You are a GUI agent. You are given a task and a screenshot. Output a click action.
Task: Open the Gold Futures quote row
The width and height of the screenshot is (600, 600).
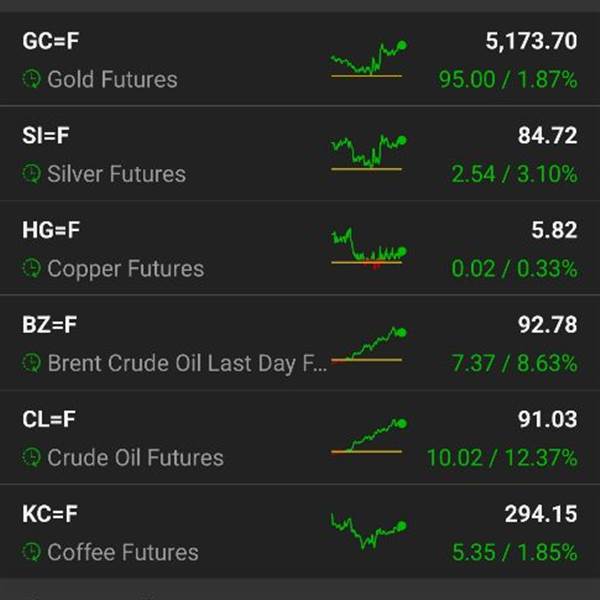(x=300, y=60)
